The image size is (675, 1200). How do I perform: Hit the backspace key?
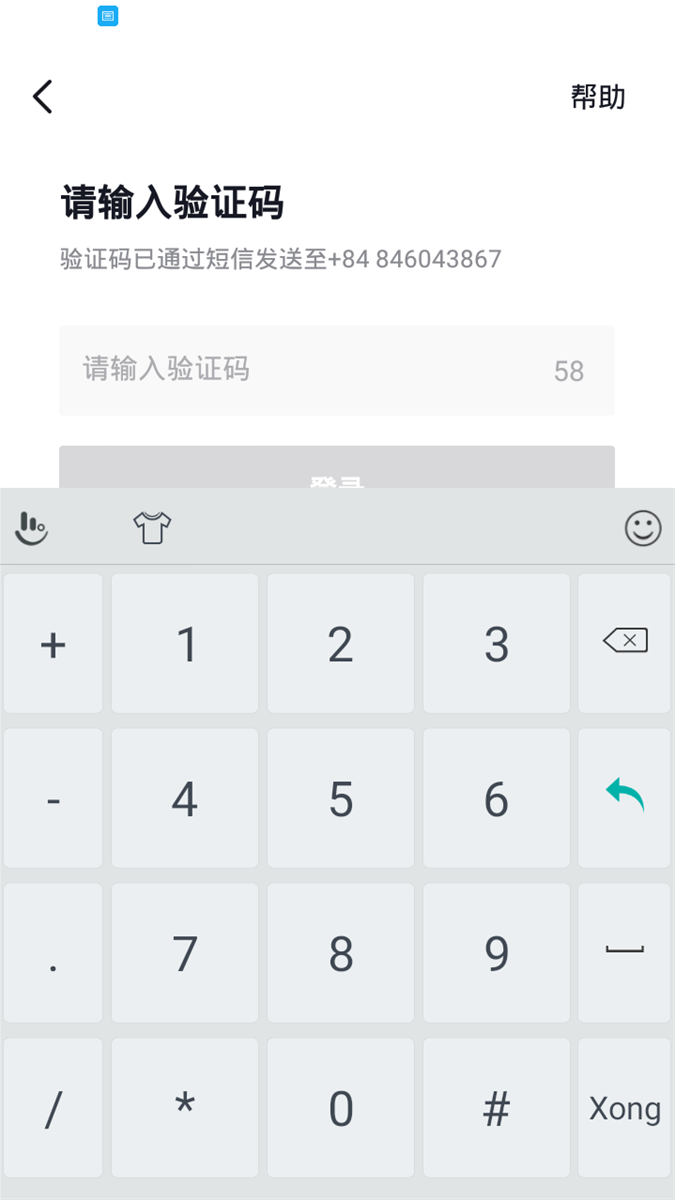point(624,643)
